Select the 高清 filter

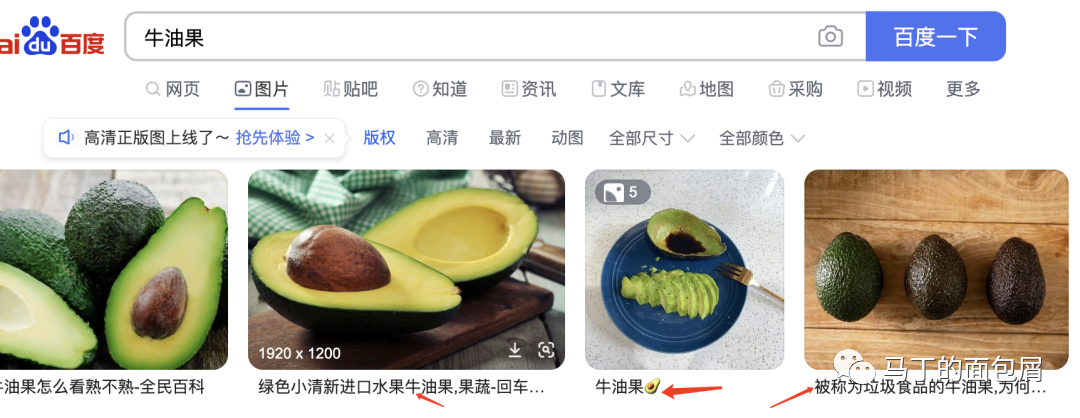442,138
